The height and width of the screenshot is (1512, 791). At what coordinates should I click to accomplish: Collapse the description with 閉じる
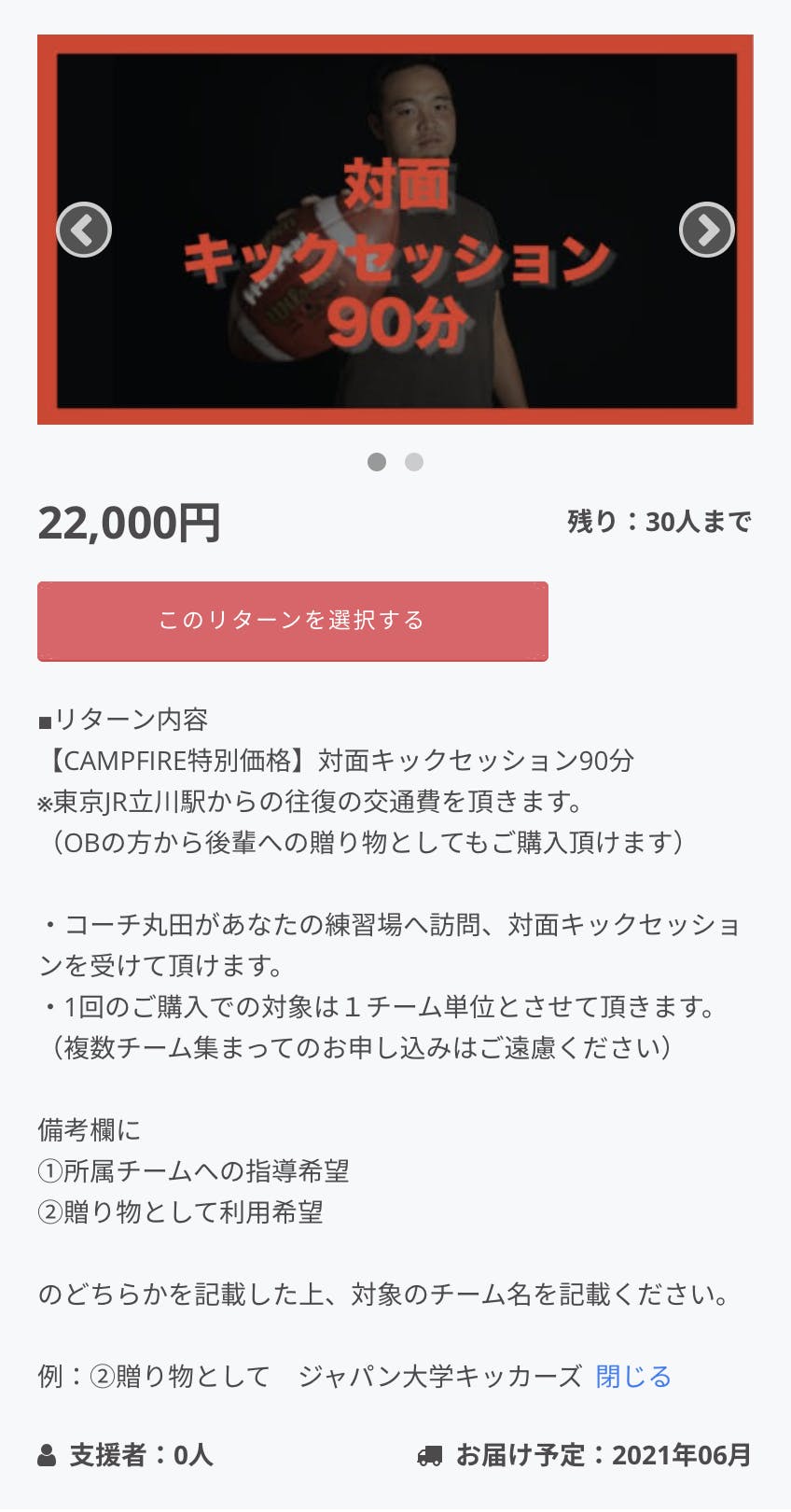click(x=633, y=1377)
